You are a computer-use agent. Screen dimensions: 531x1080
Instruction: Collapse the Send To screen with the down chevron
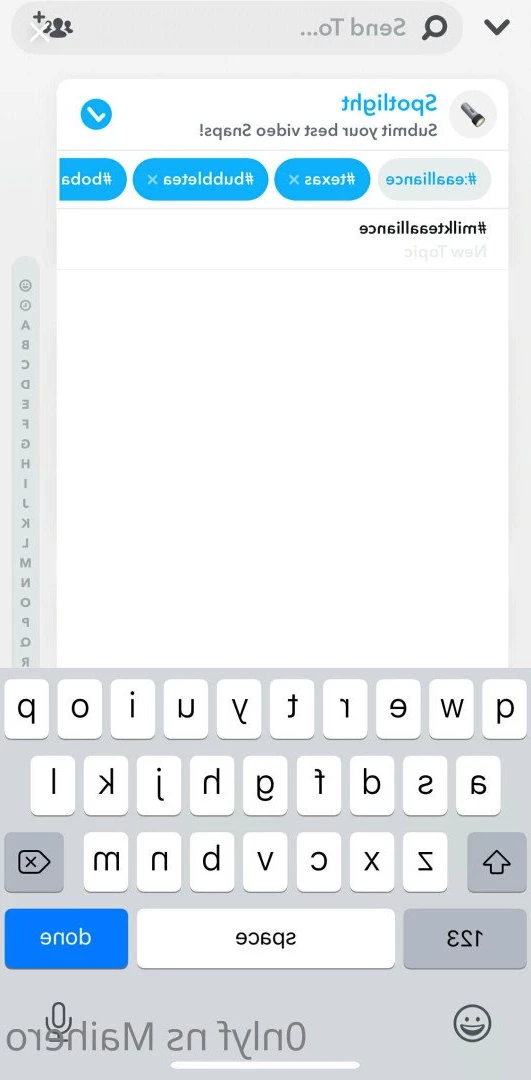(x=497, y=28)
